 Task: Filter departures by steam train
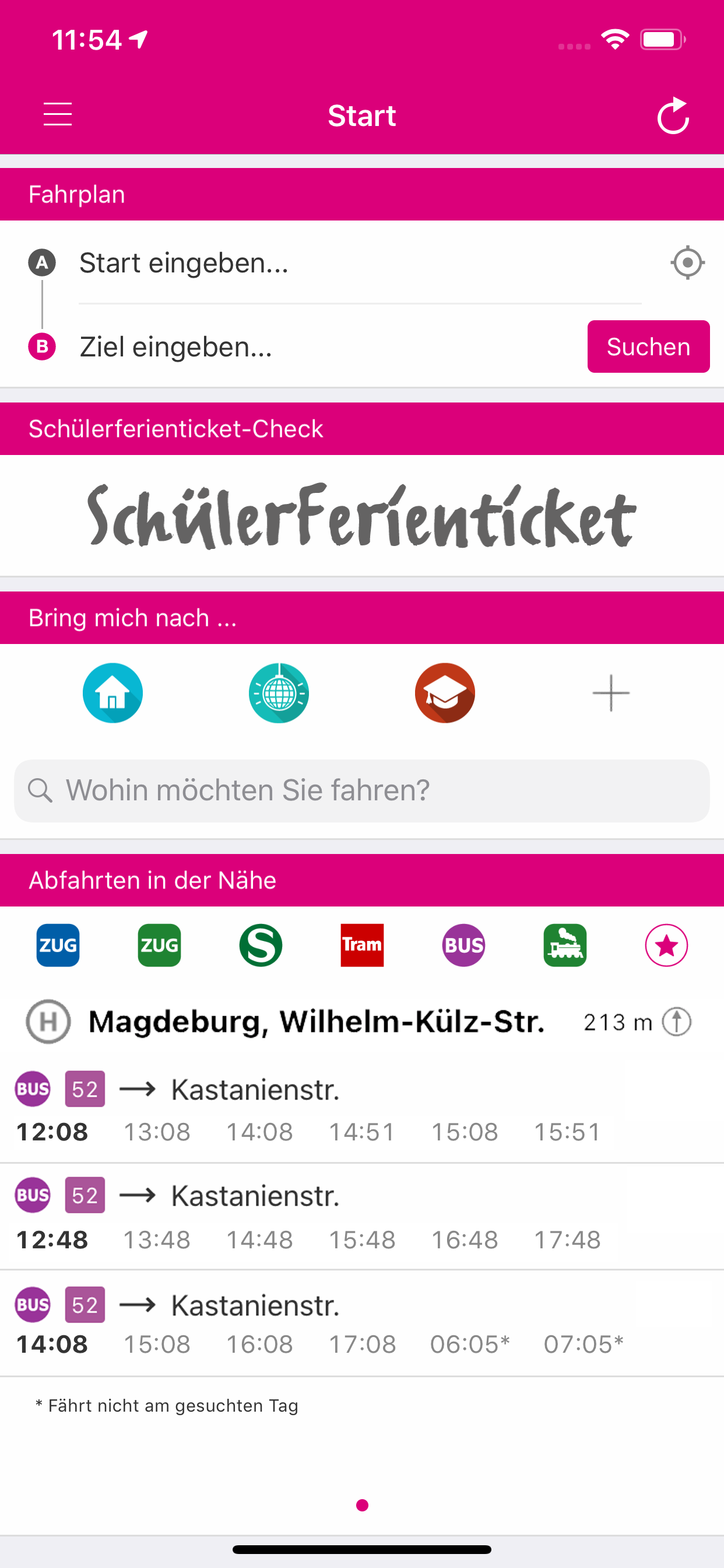(x=565, y=946)
